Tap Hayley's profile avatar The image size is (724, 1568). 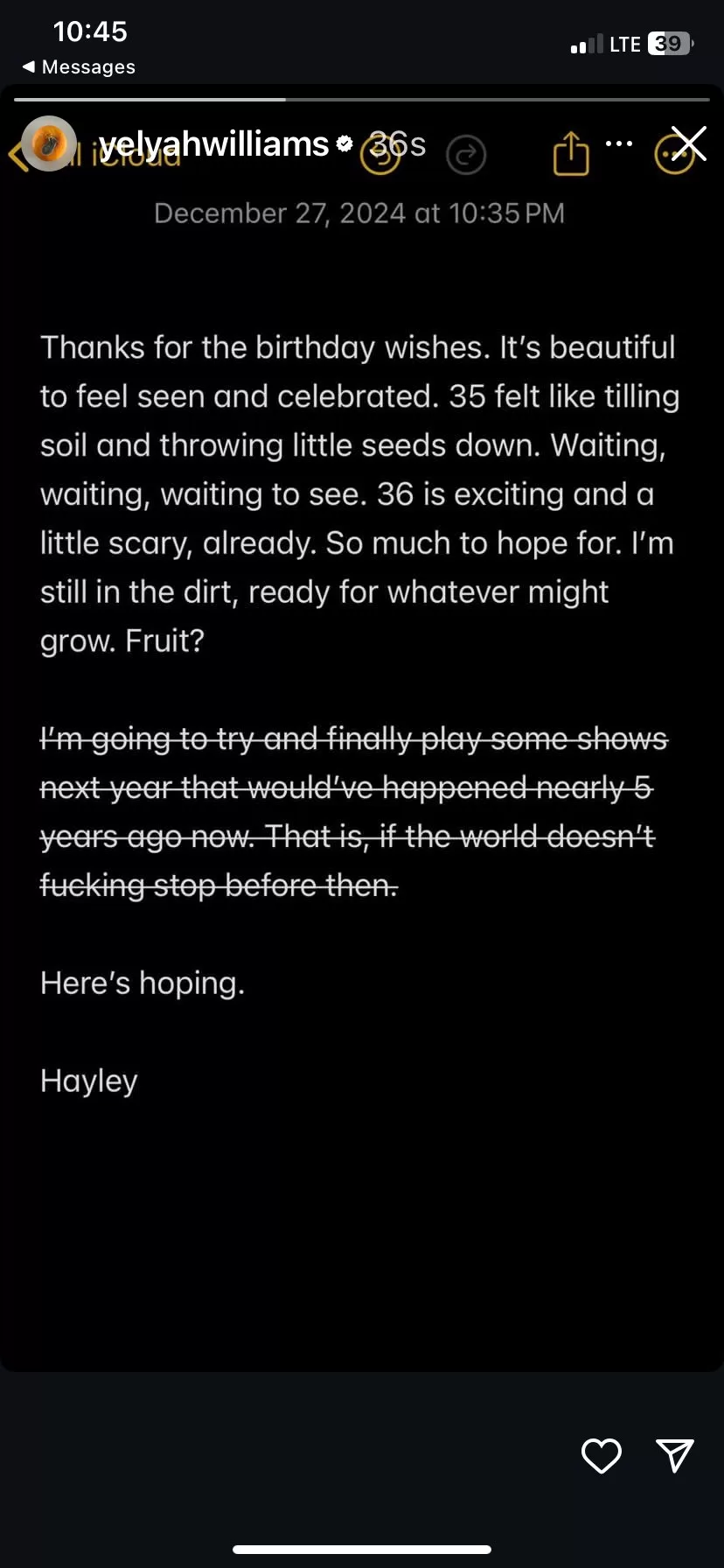tap(50, 145)
